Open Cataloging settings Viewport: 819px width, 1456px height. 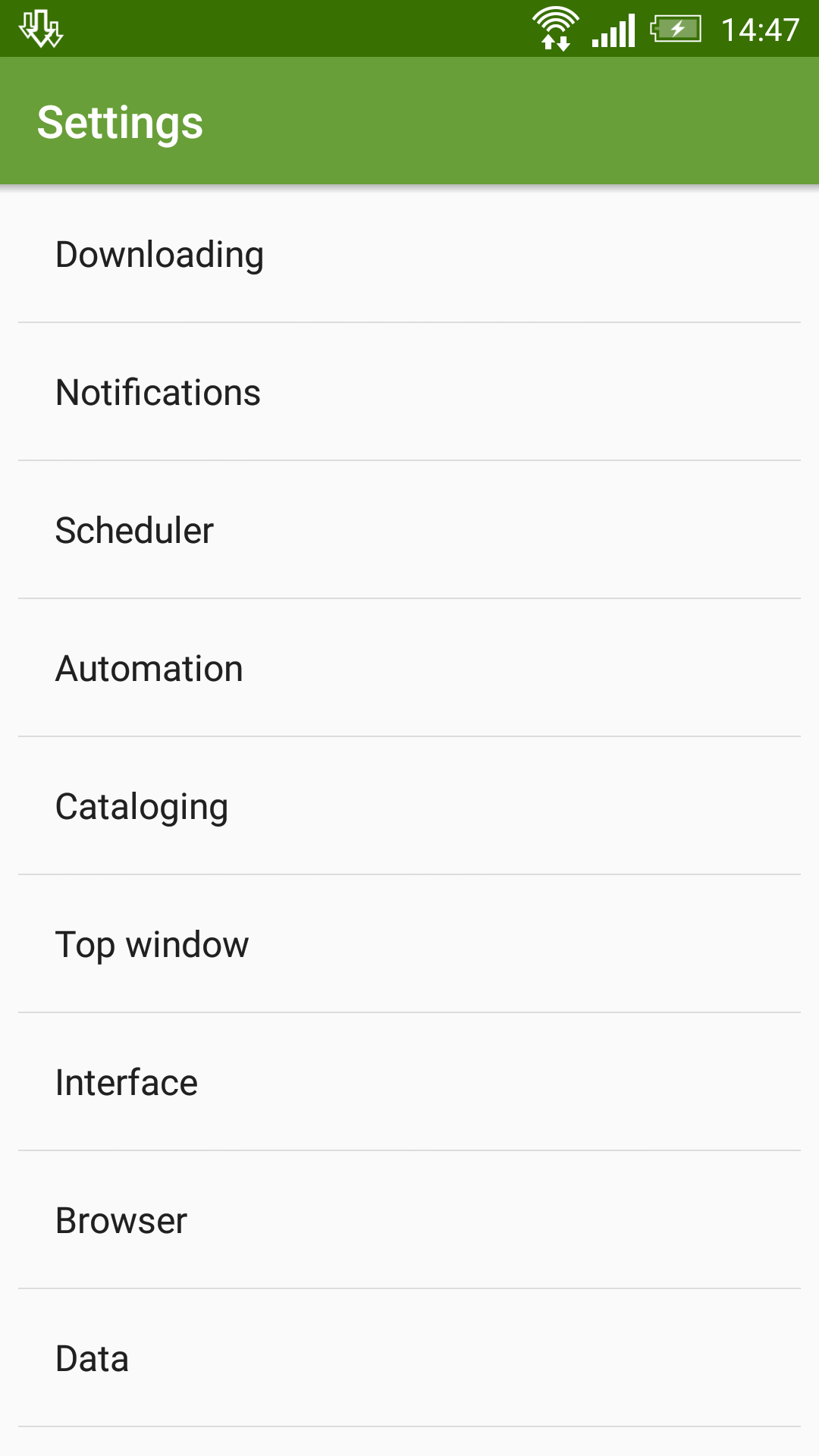(x=409, y=806)
